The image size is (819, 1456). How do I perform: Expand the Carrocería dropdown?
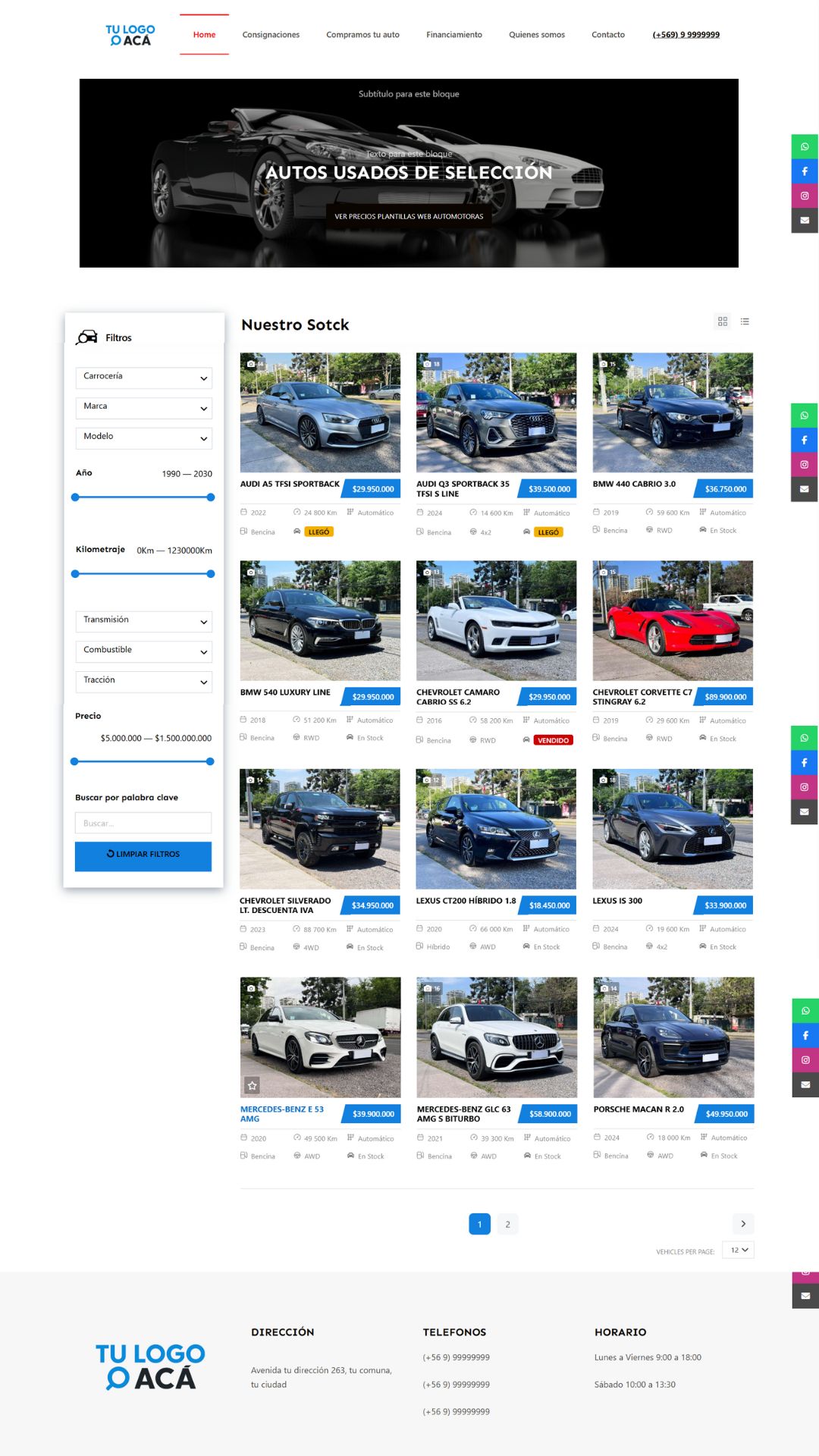click(x=143, y=377)
